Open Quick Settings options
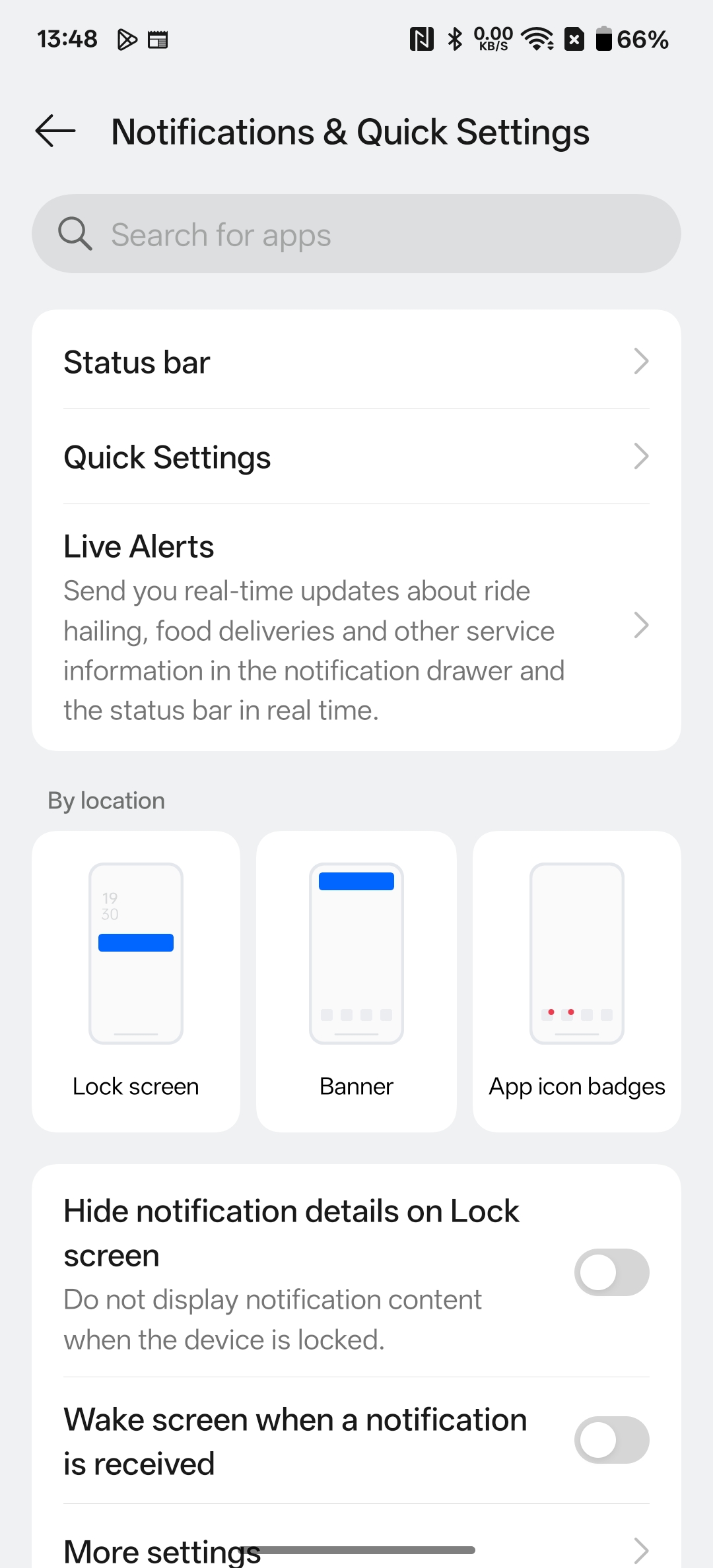The image size is (713, 1568). (356, 457)
